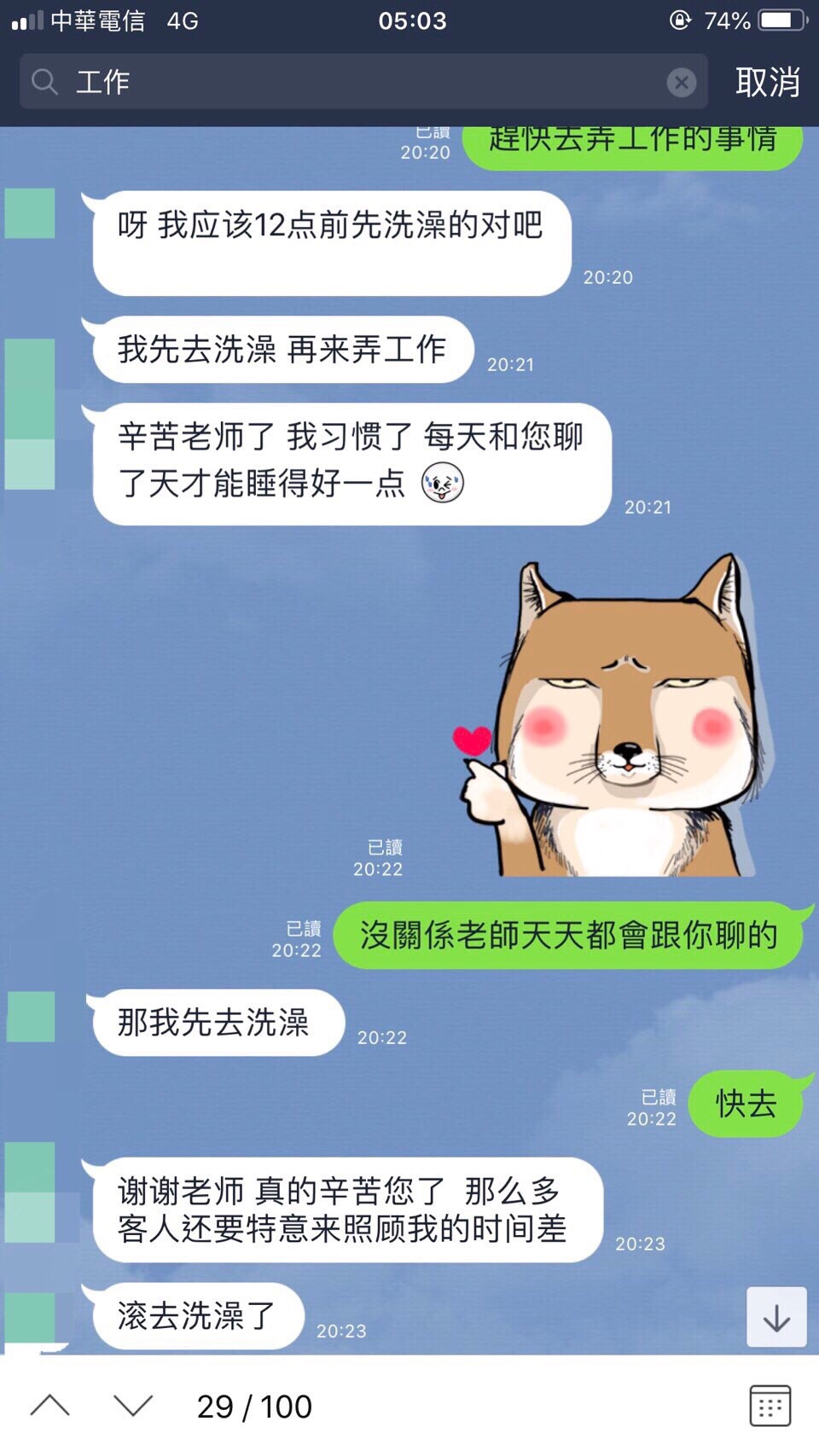Go to the next search result
This screenshot has width=819, height=1456.
coord(133,1405)
